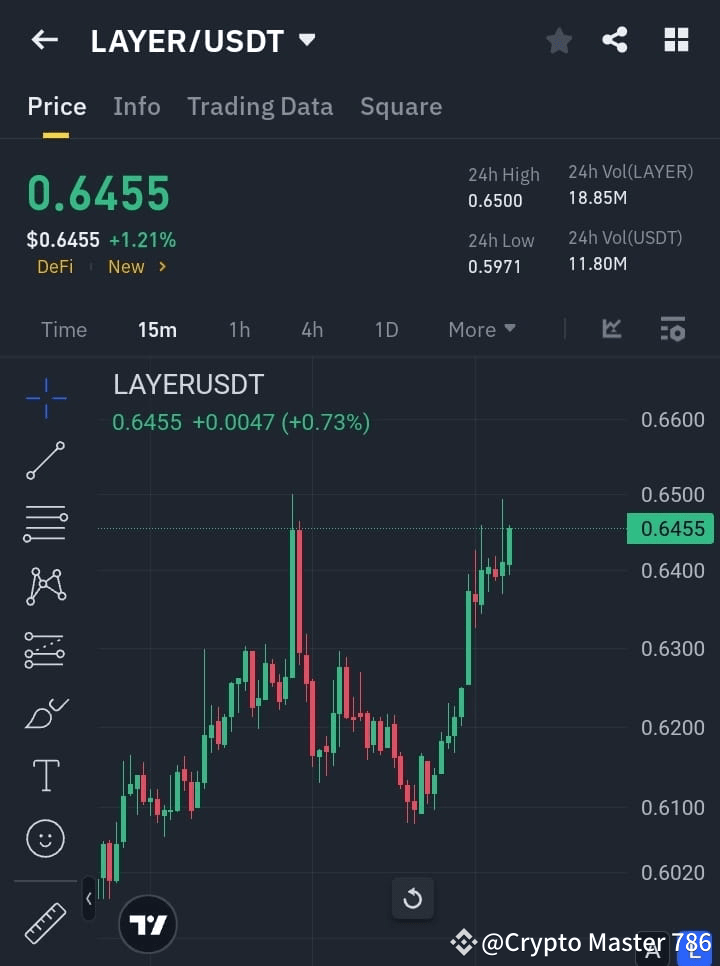Image resolution: width=720 pixels, height=966 pixels.
Task: Toggle the favorite star for LAYER/USDT
Action: 558,40
